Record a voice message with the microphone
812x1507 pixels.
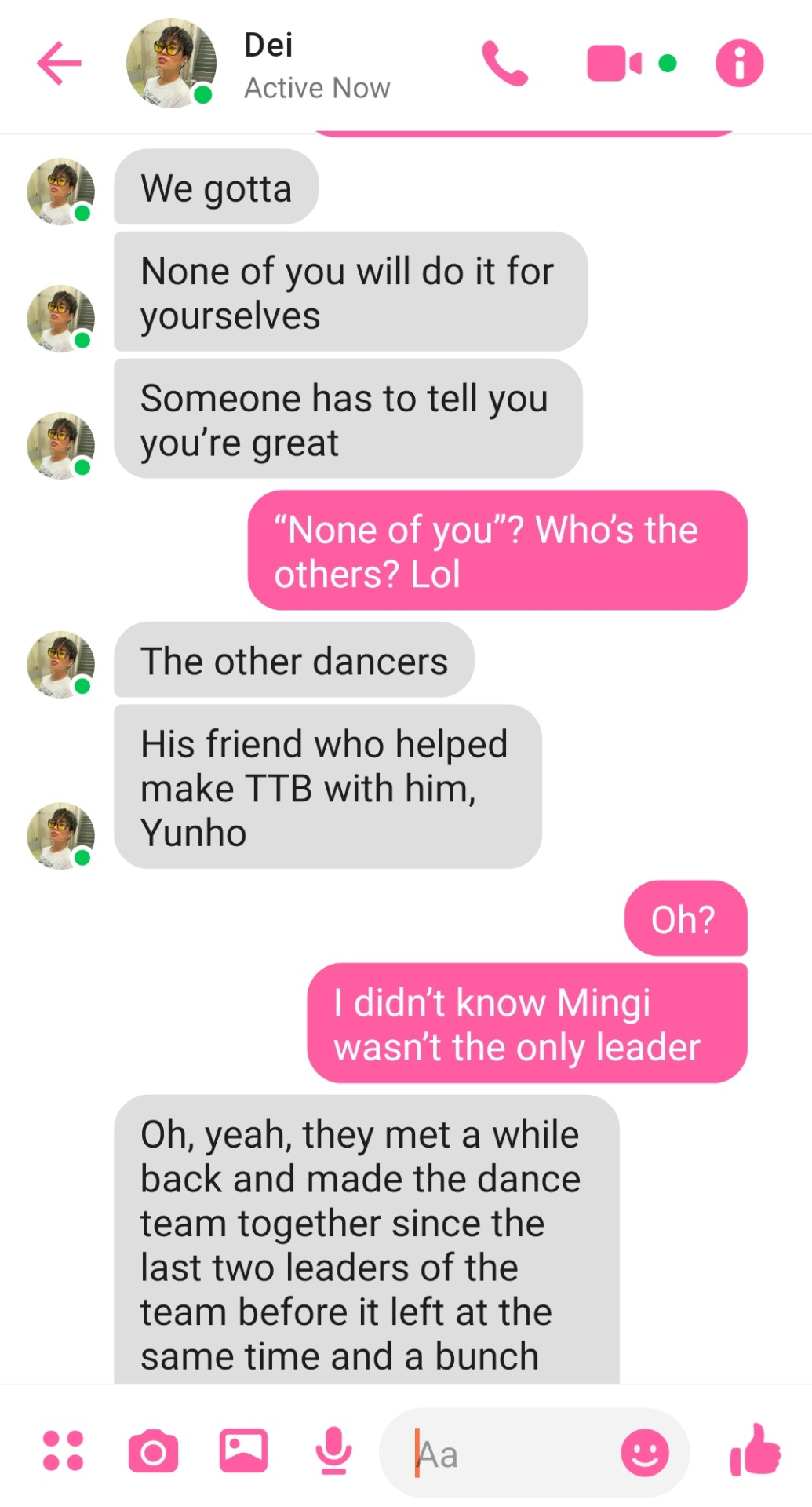333,1450
